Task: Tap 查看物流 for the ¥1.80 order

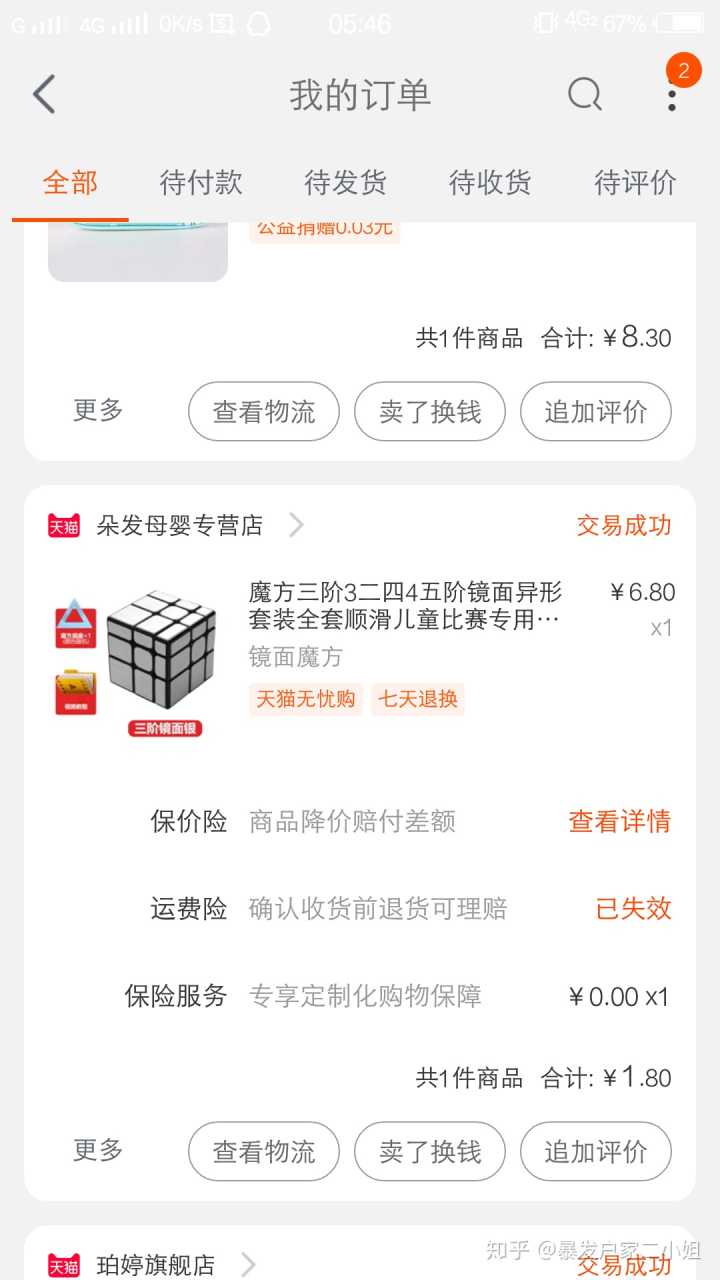Action: click(x=264, y=1151)
